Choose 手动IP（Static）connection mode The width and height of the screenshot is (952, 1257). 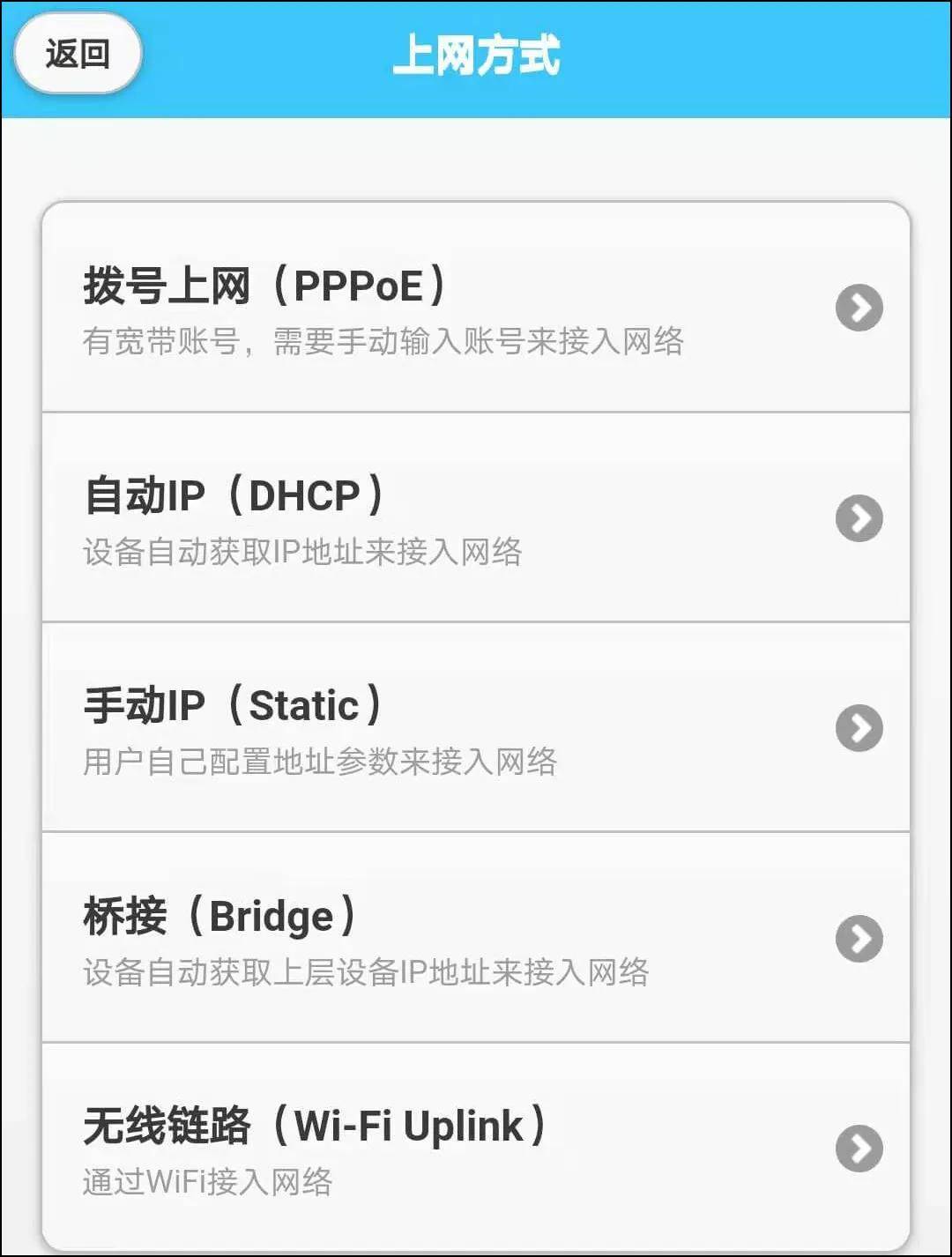pos(234,703)
